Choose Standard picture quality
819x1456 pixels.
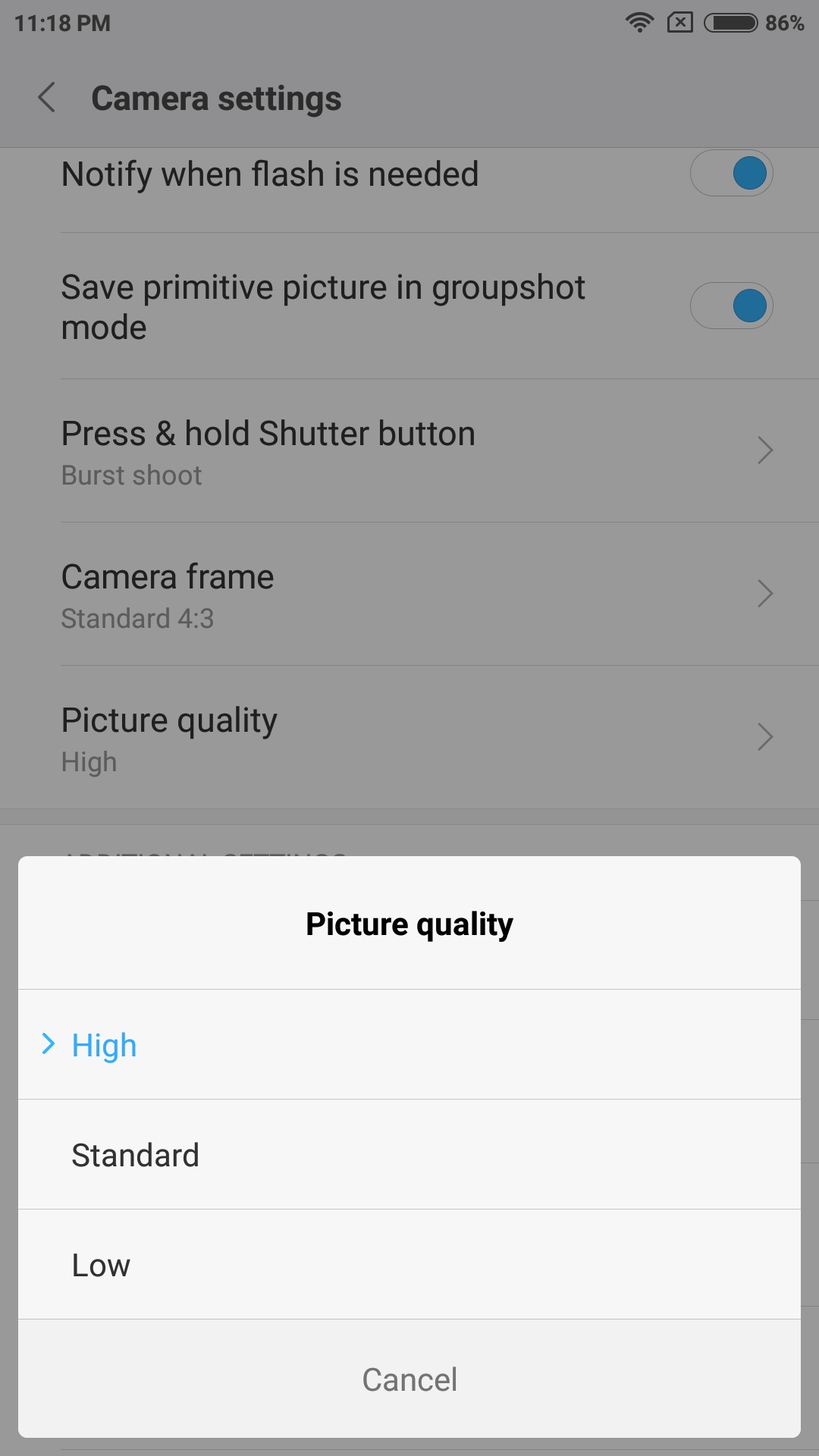[409, 1154]
